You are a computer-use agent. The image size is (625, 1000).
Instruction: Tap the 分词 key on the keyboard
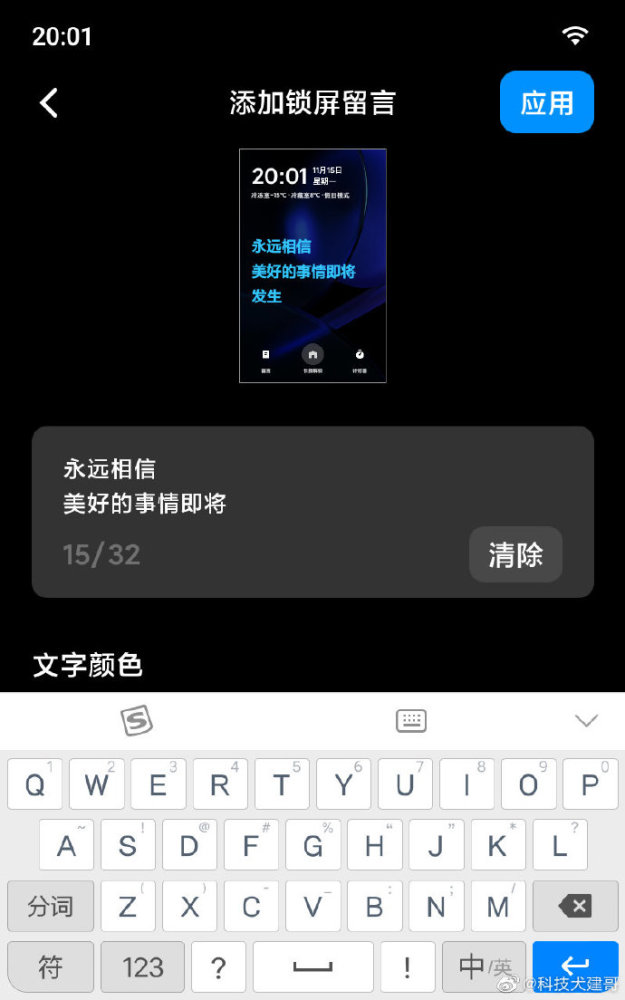[x=50, y=906]
